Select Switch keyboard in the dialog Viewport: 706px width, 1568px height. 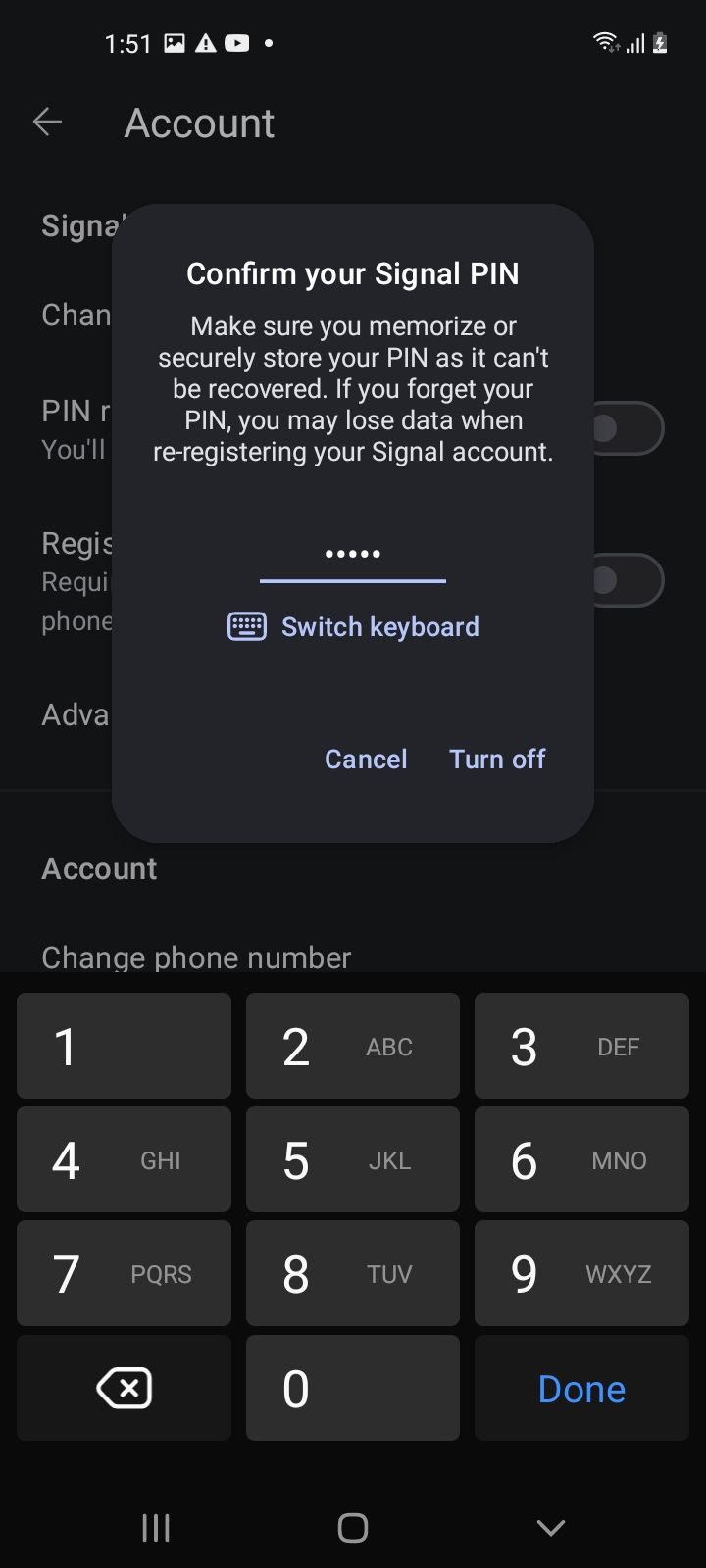click(x=380, y=626)
